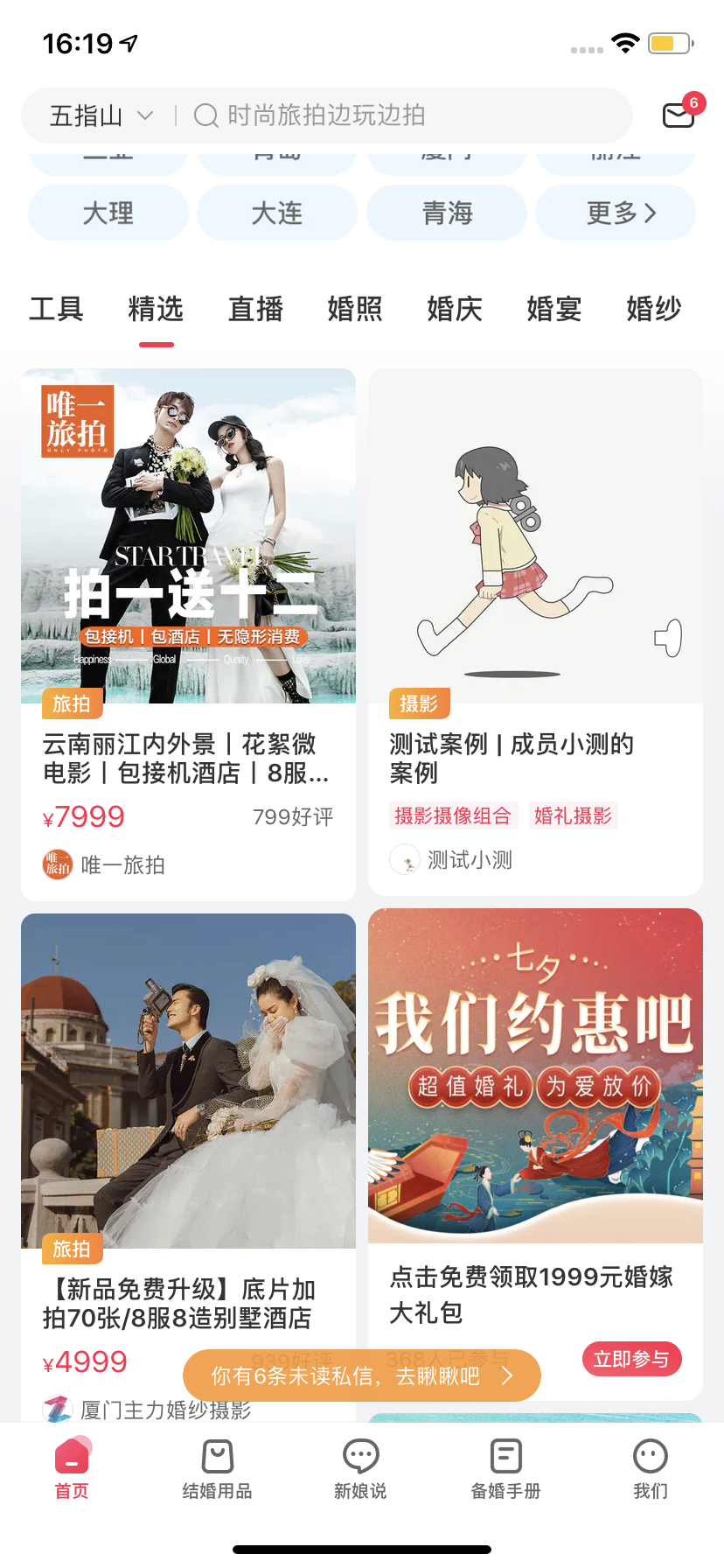The height and width of the screenshot is (1568, 724).
Task: Open the unread private messages banner
Action: [x=361, y=1375]
